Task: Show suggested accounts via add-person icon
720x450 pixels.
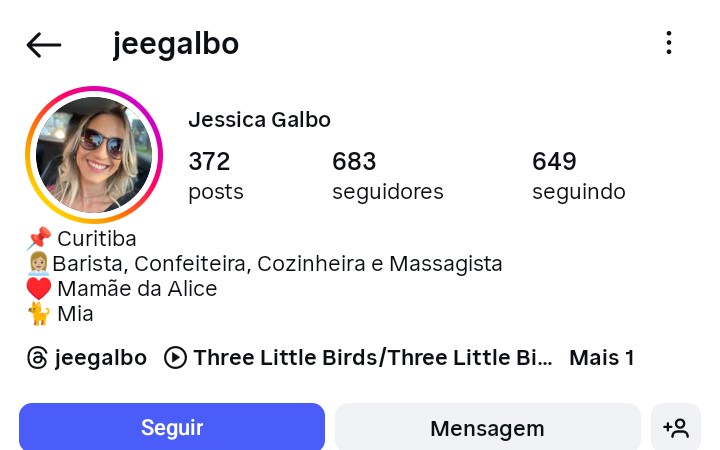Action: 676,428
